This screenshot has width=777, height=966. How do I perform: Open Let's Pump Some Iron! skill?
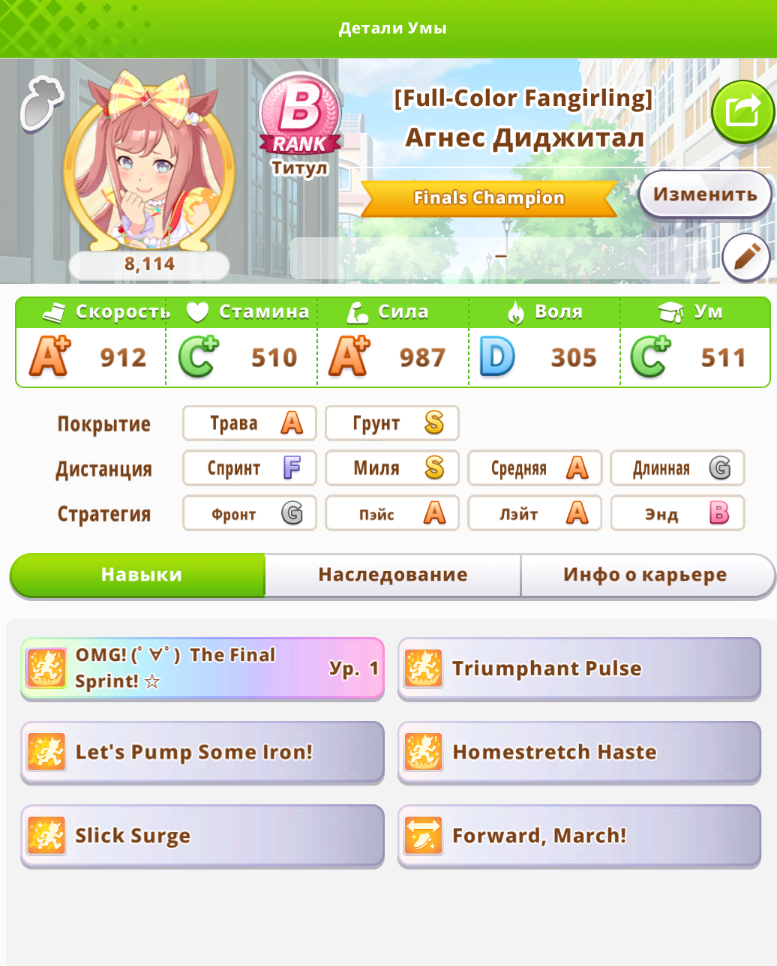pyautogui.click(x=202, y=752)
